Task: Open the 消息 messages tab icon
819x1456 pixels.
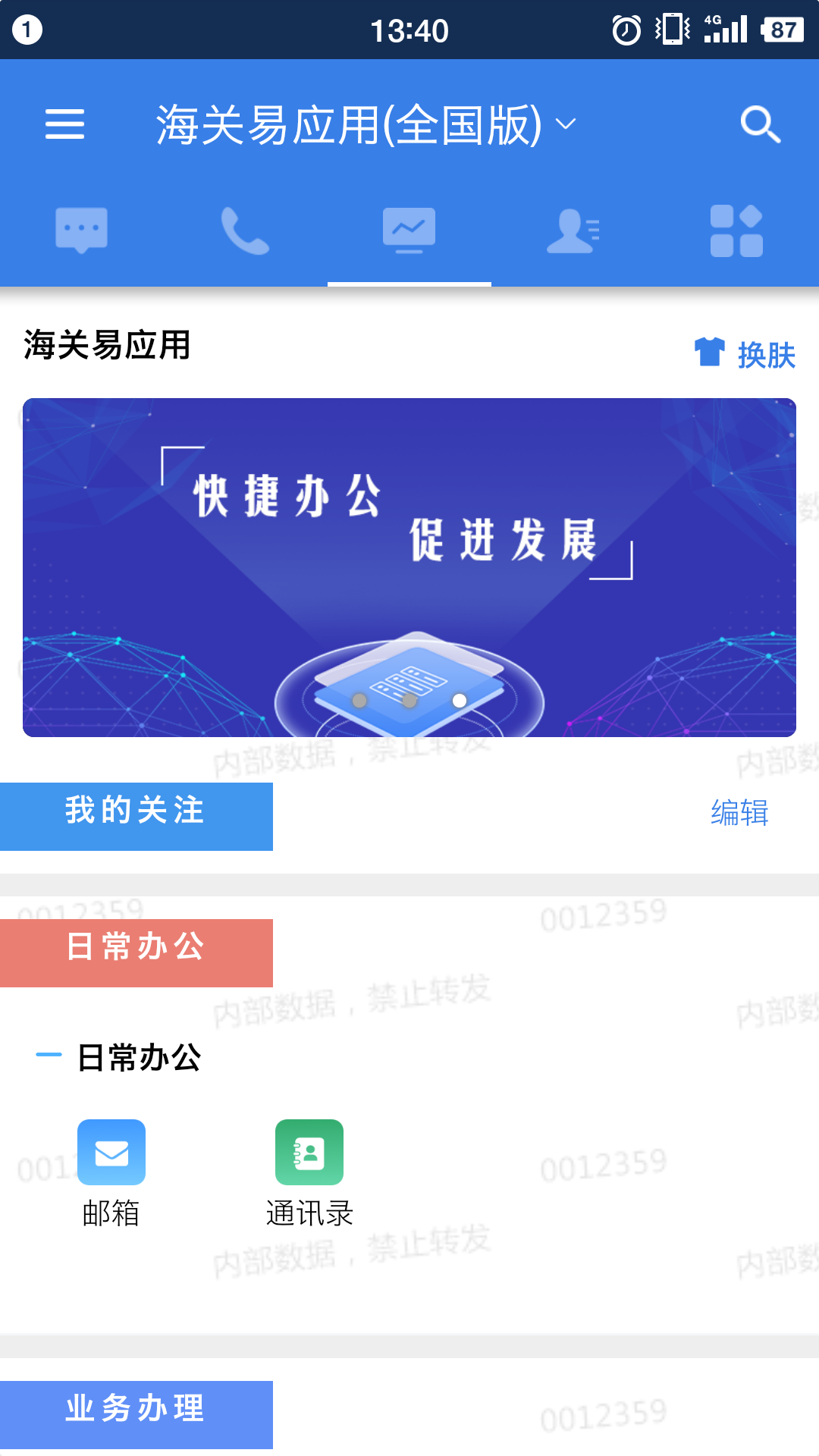Action: coord(81,230)
